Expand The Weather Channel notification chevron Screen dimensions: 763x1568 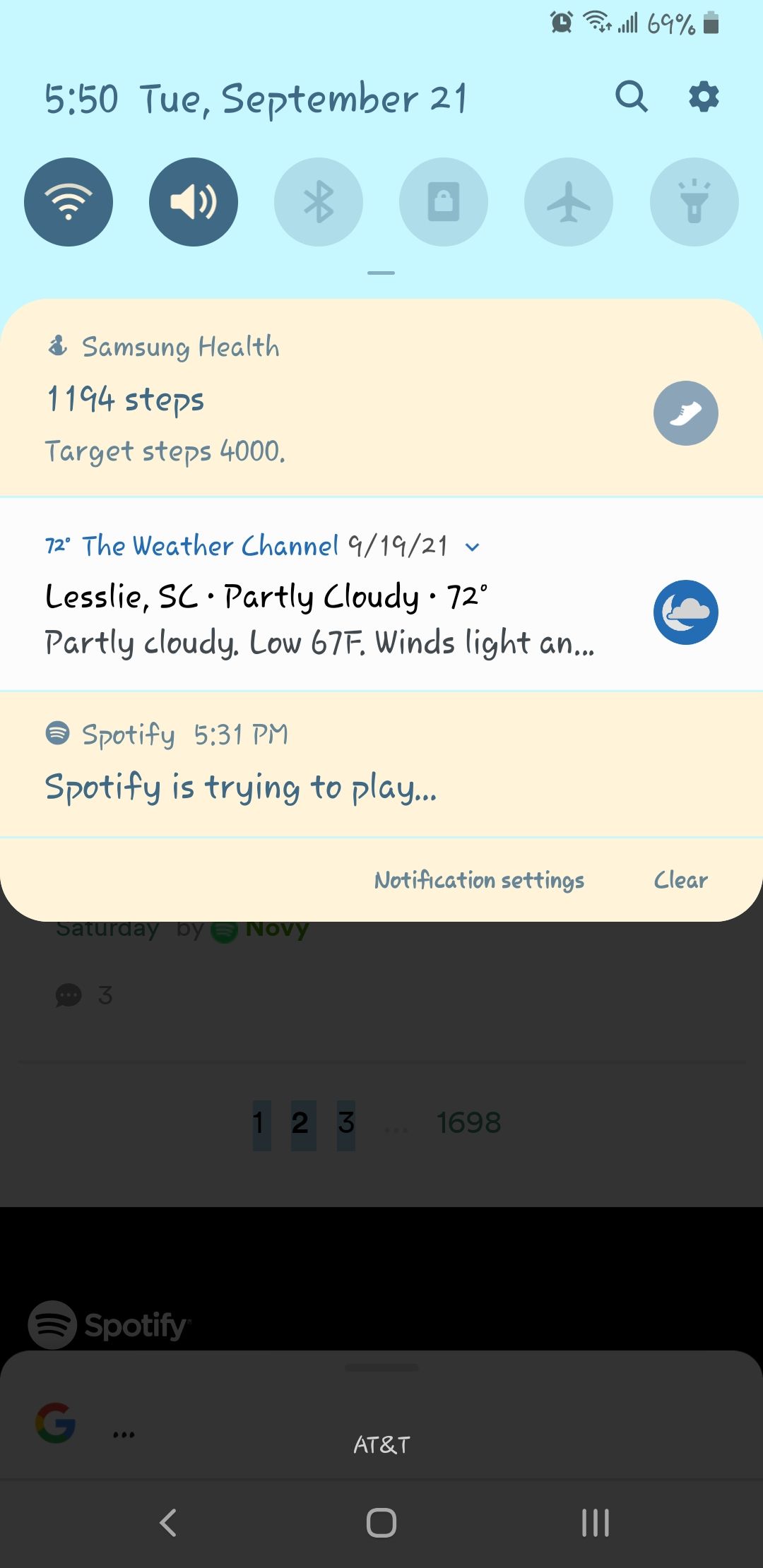473,547
